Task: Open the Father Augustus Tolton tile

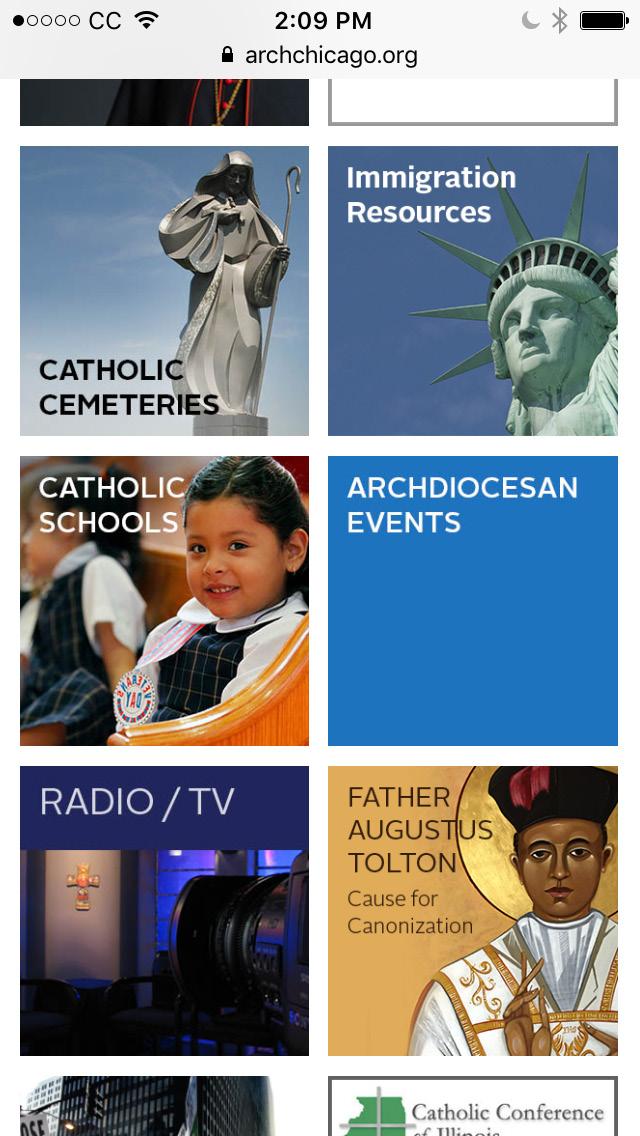Action: [472, 911]
